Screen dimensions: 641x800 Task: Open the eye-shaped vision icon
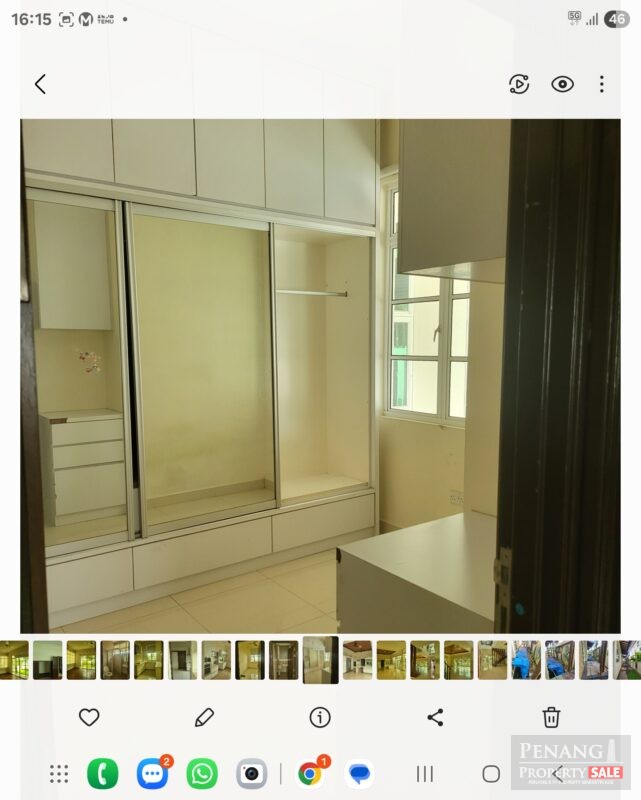point(562,85)
